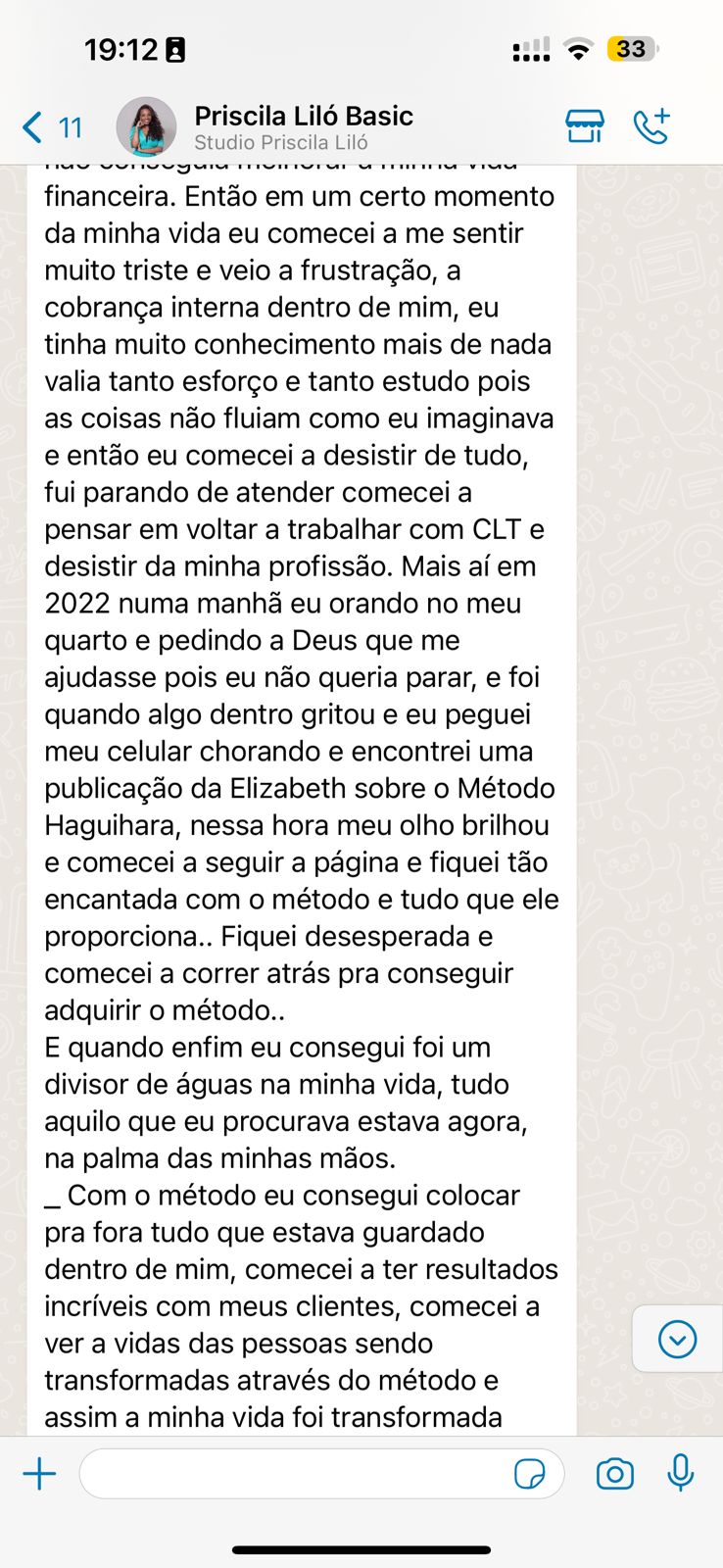Image resolution: width=723 pixels, height=1568 pixels.
Task: Jump to the latest messages
Action: [x=677, y=1339]
